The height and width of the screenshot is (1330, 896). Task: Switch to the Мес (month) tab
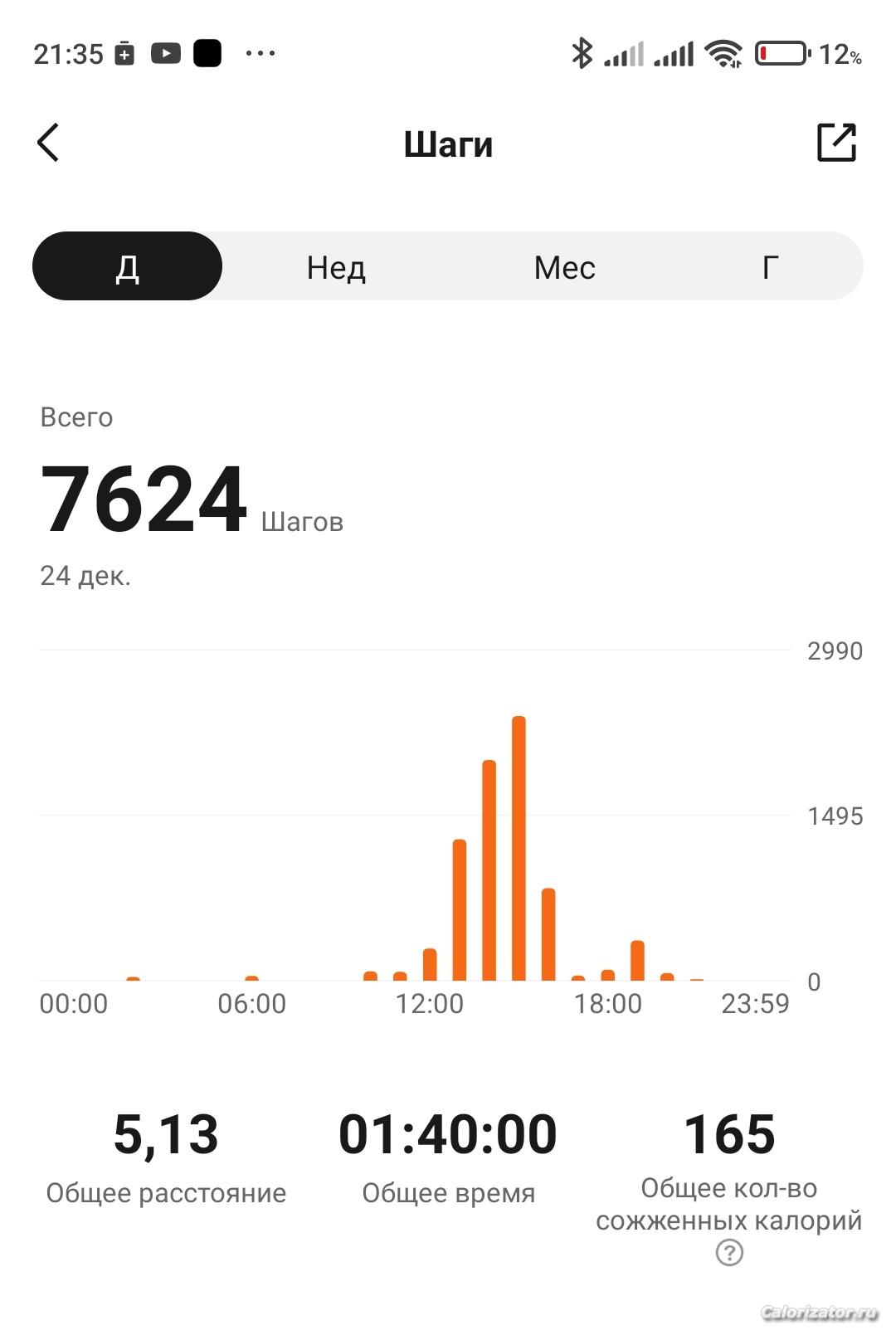click(564, 267)
